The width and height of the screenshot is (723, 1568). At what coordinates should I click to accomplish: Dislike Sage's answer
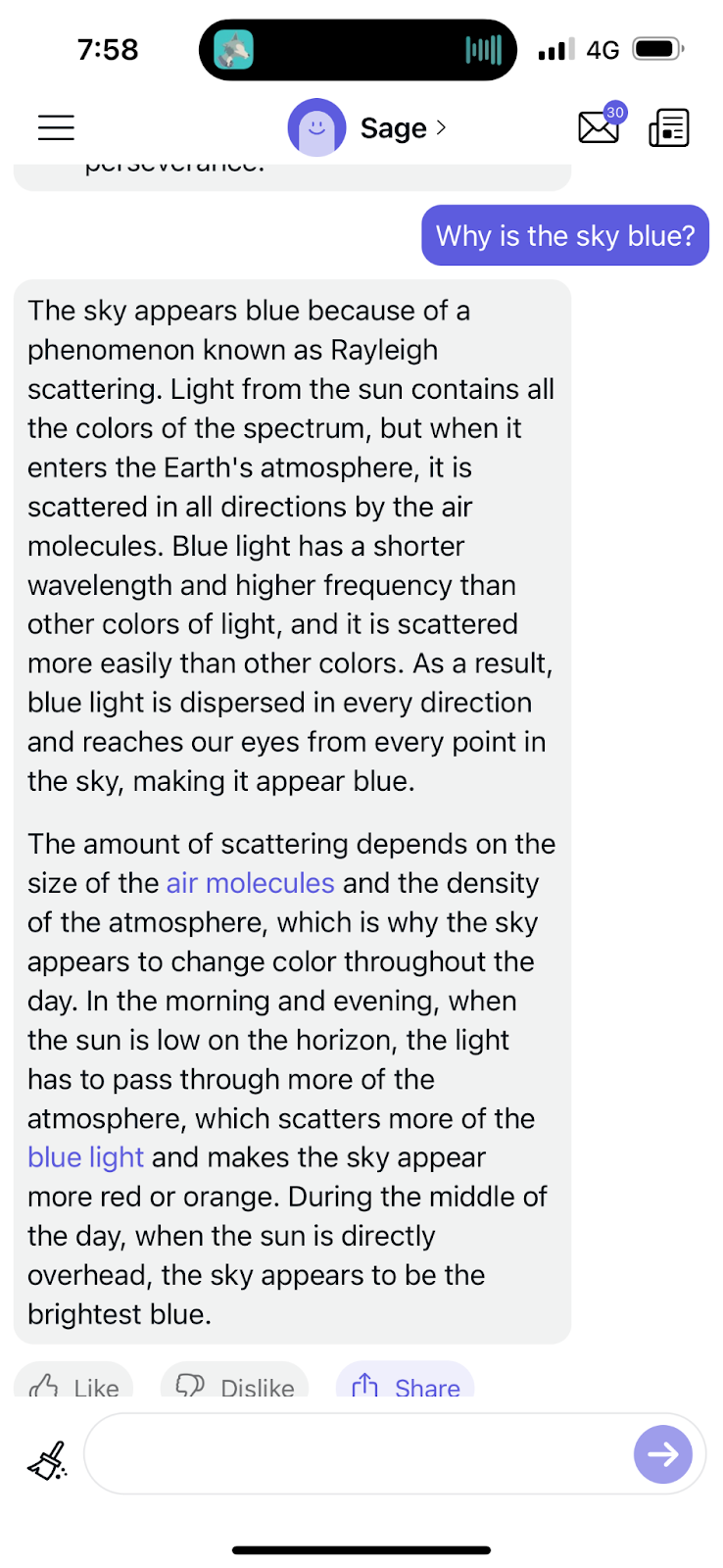pos(234,1384)
